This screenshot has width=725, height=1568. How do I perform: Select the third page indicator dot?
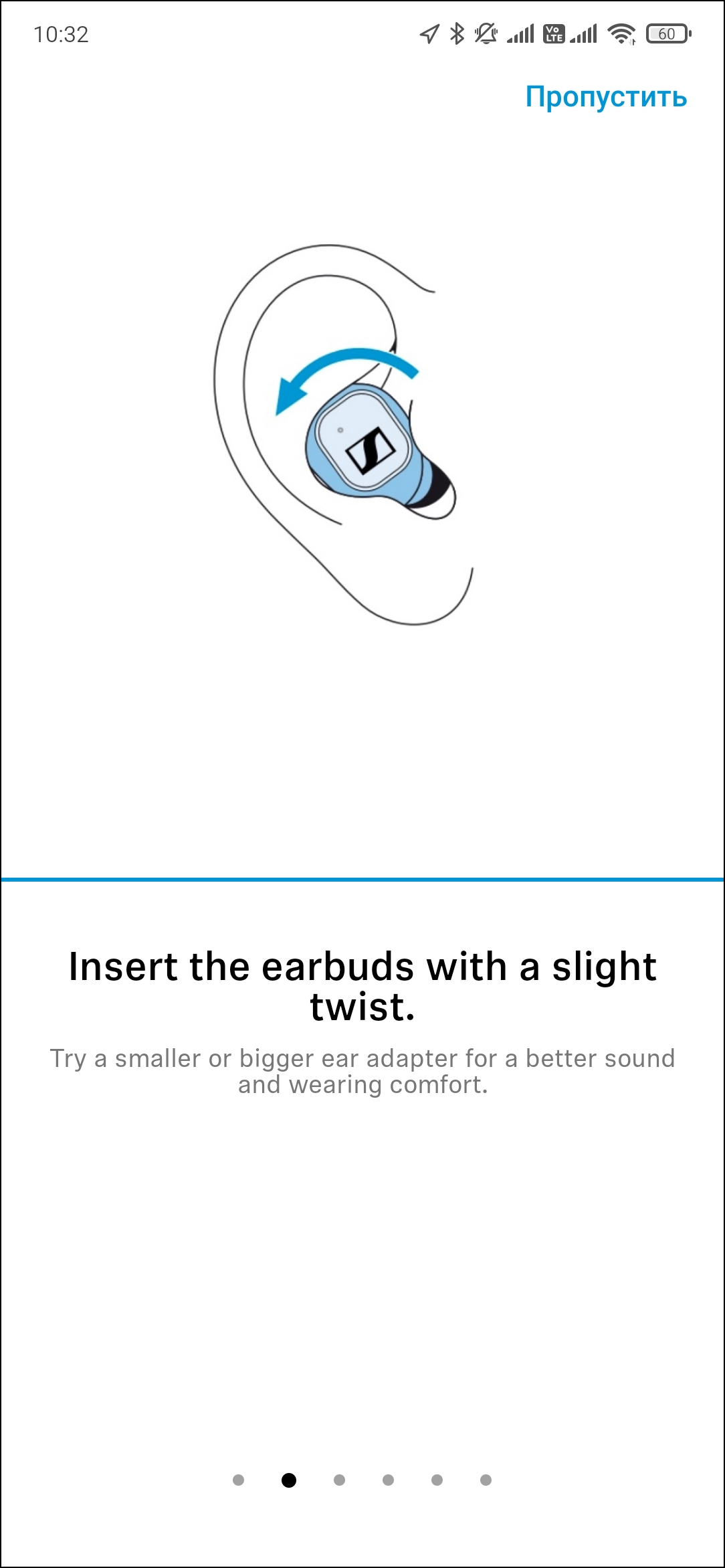pos(339,1480)
